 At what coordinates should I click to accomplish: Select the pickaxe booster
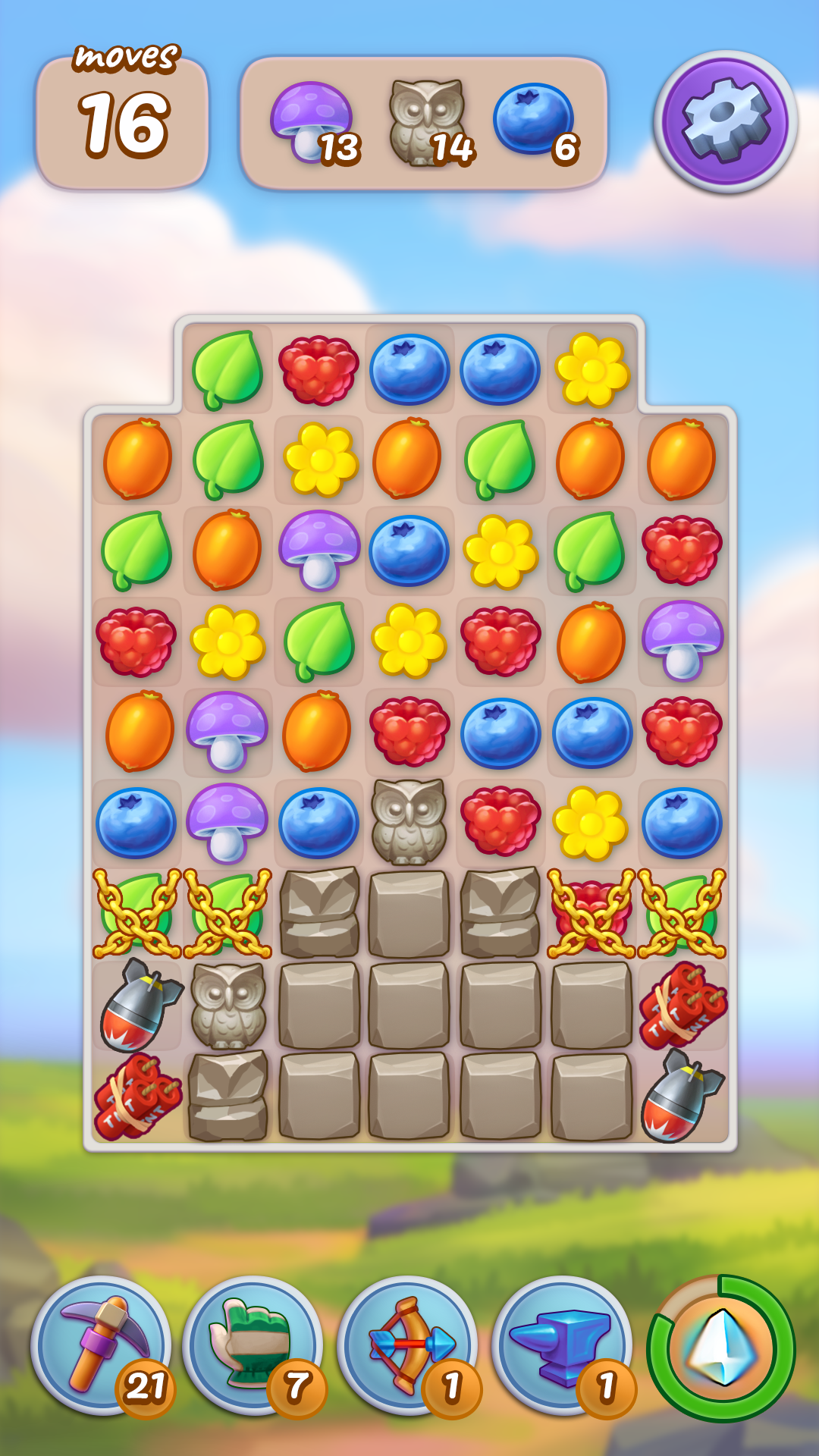99,1345
